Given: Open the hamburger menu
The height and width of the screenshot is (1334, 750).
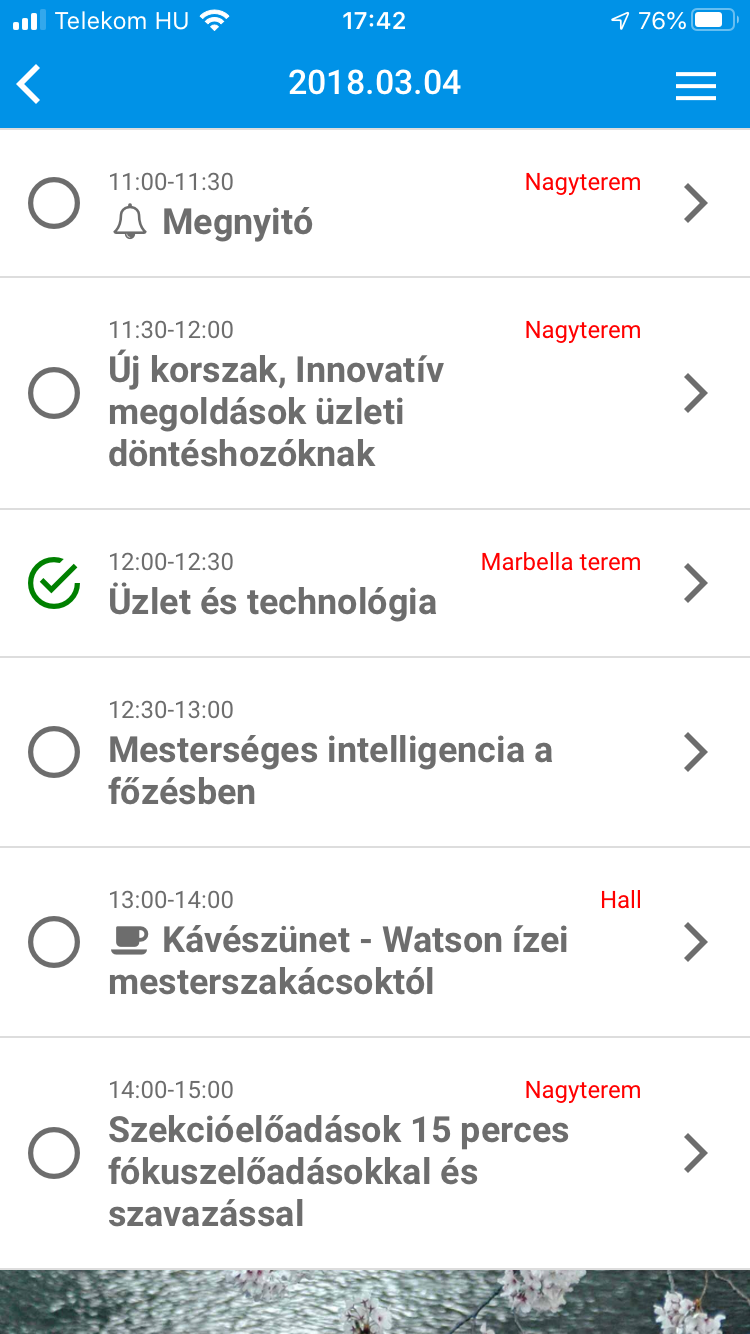Looking at the screenshot, I should [696, 85].
